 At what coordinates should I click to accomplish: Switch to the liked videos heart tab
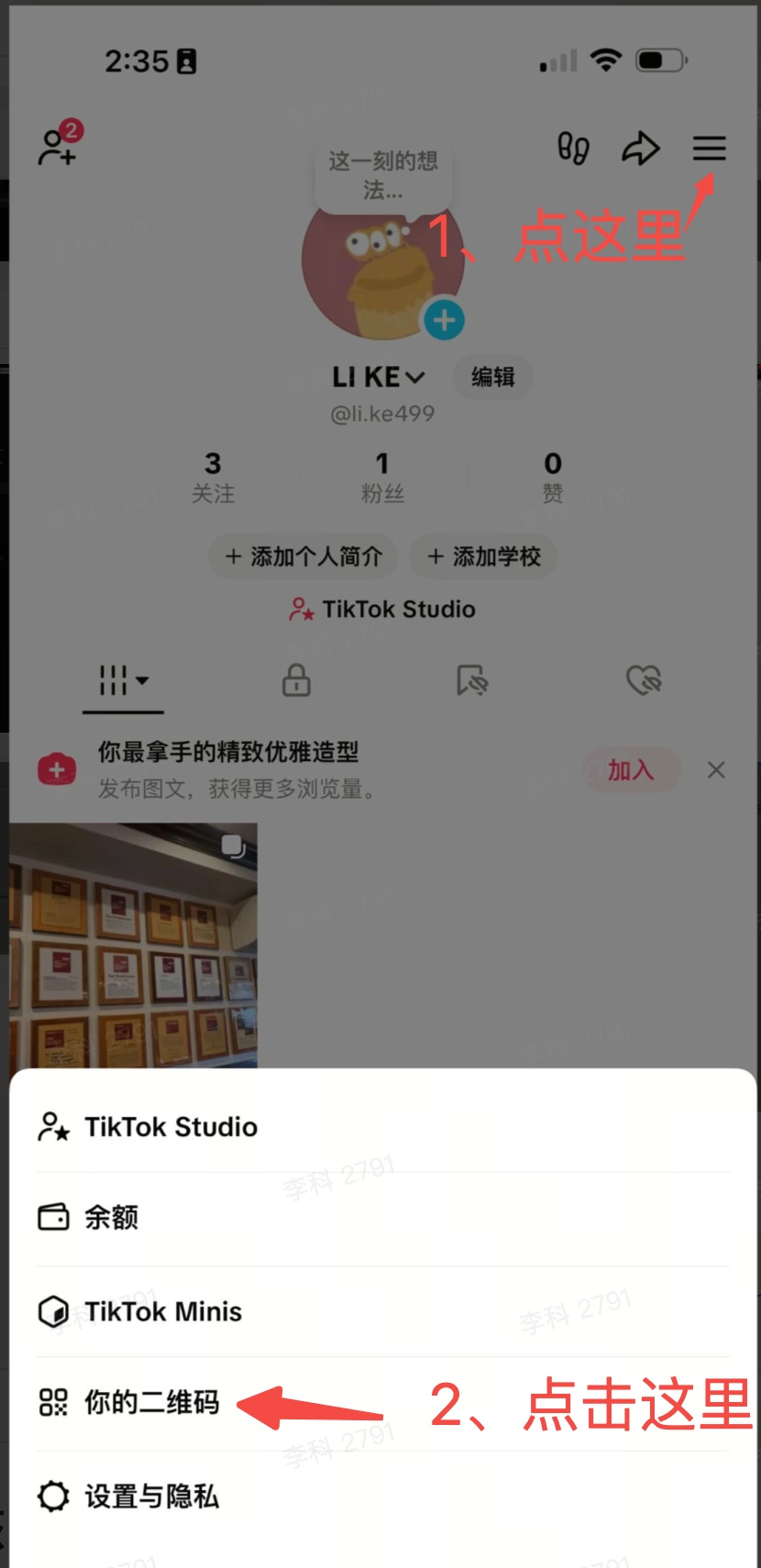[644, 681]
